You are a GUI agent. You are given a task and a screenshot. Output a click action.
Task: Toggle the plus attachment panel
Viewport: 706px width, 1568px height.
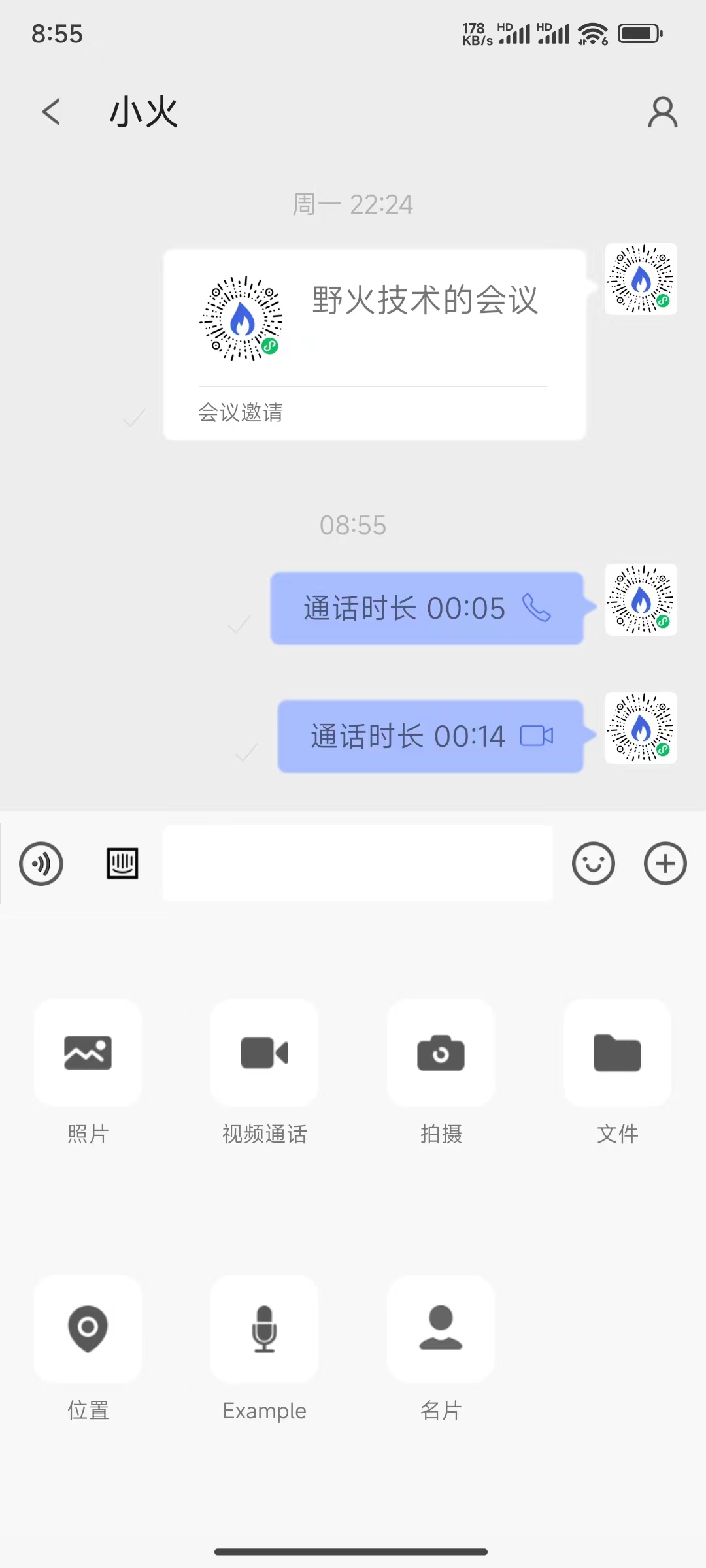[x=665, y=864]
